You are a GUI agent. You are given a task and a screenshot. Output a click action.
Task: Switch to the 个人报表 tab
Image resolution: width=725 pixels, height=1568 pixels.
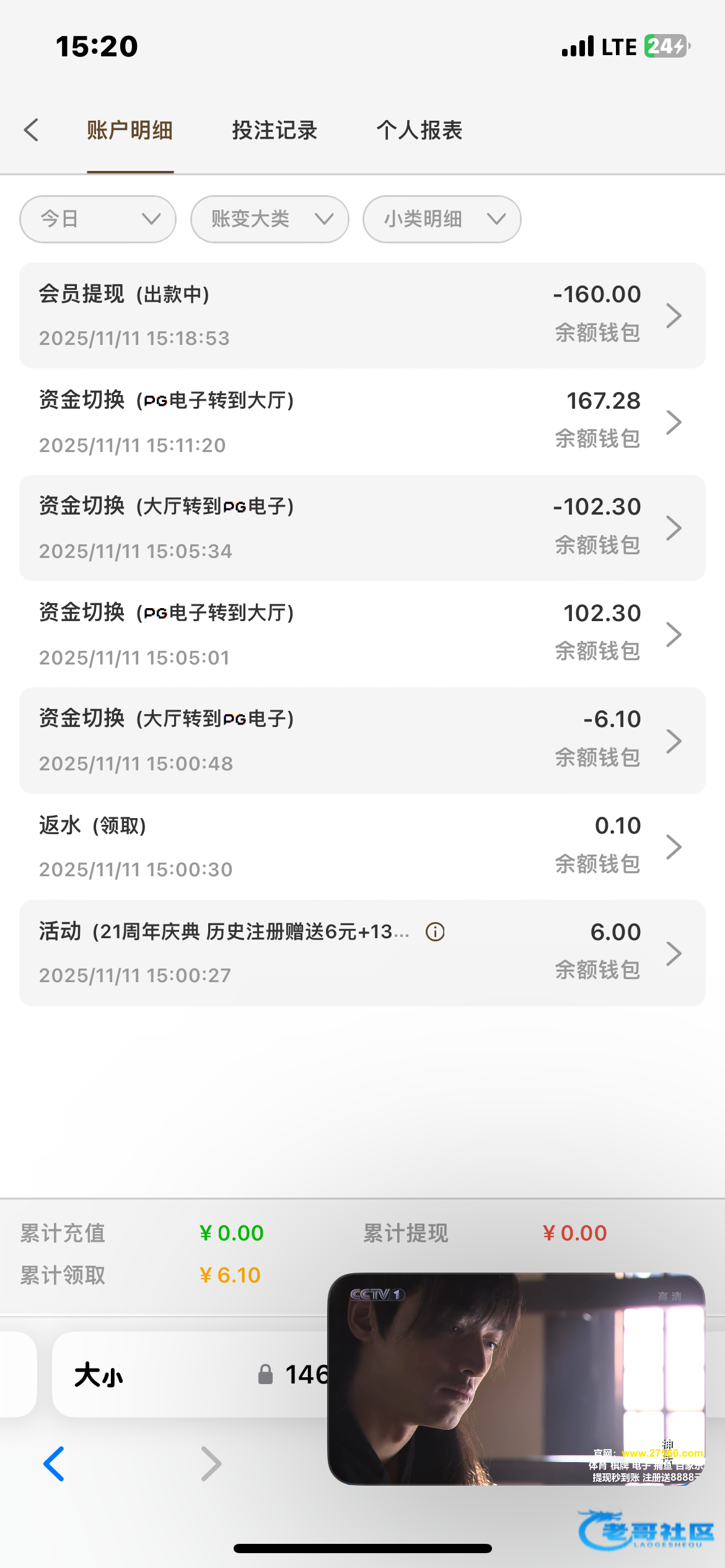[x=420, y=131]
